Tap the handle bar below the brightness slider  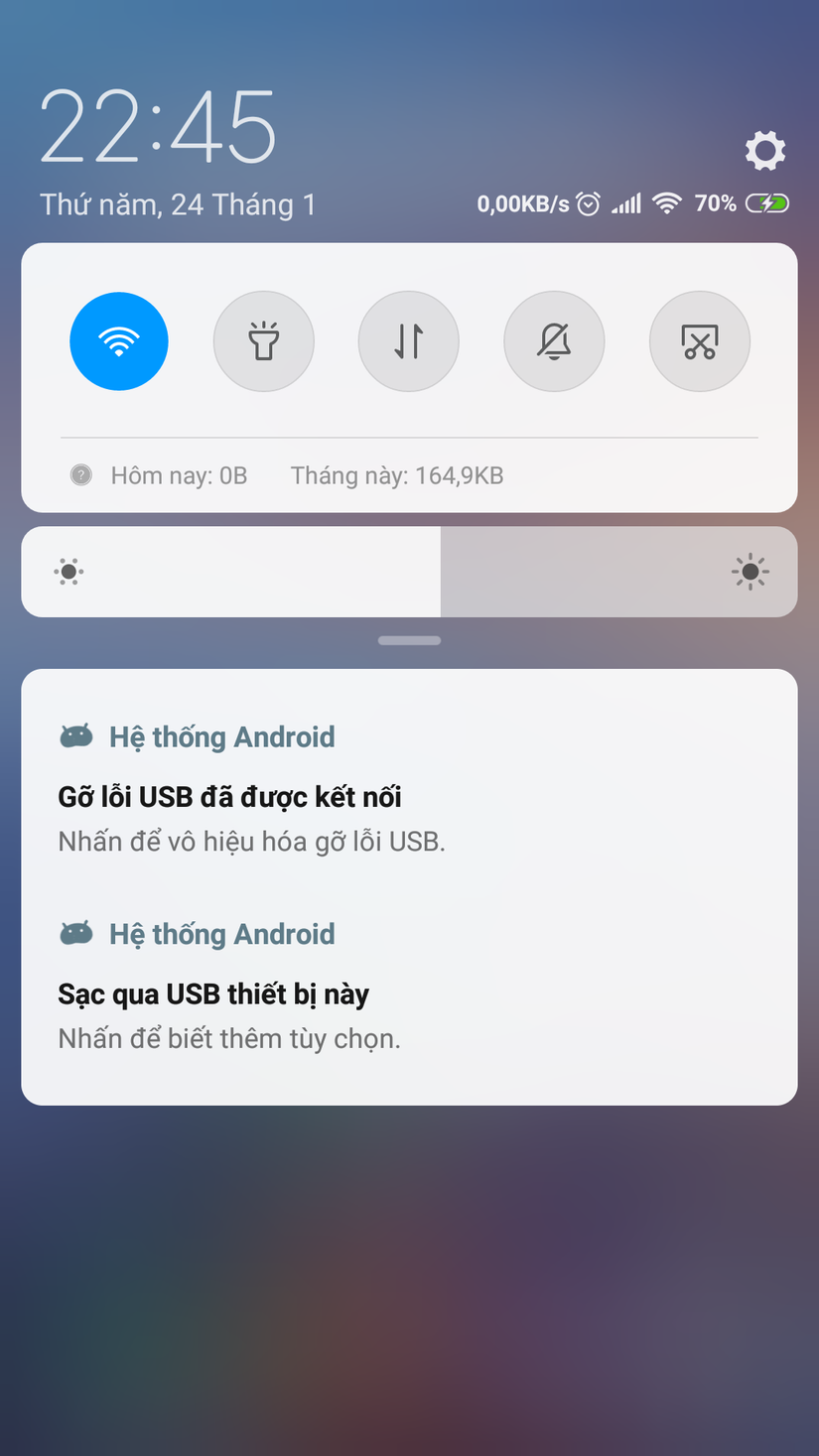click(409, 641)
